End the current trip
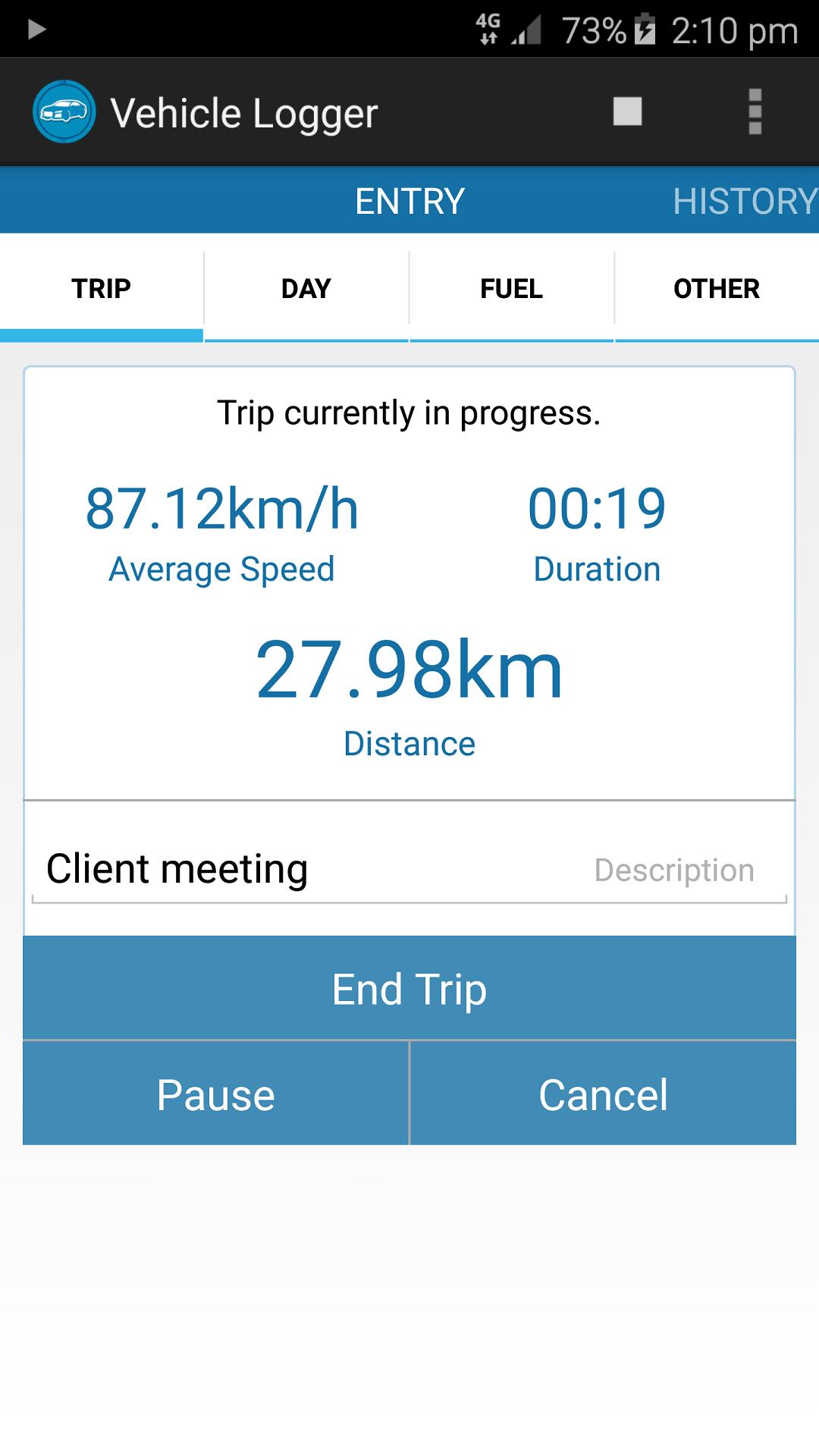Image resolution: width=819 pixels, height=1456 pixels. (409, 988)
